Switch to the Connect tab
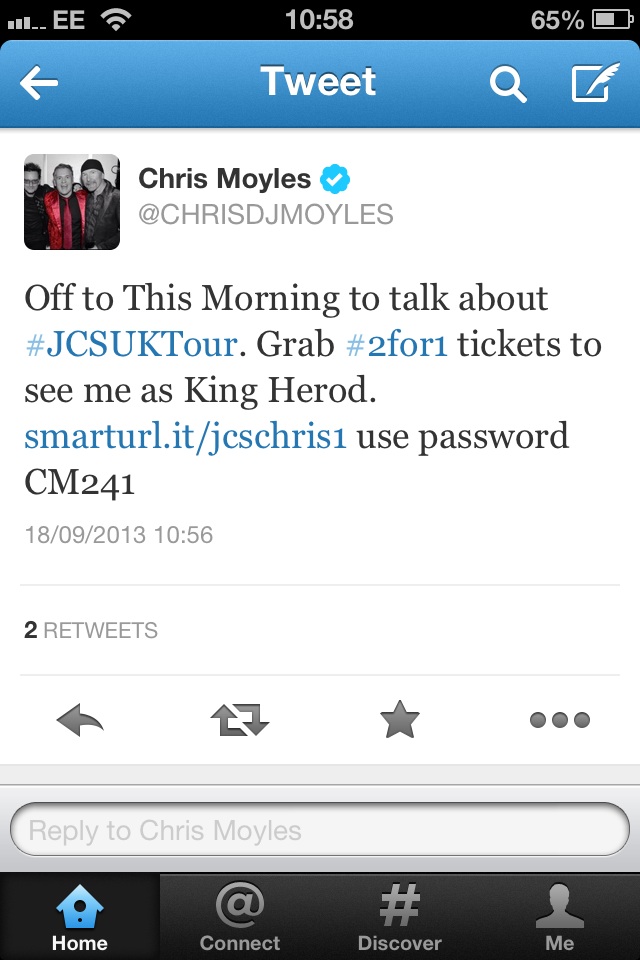This screenshot has height=960, width=640. 240,918
